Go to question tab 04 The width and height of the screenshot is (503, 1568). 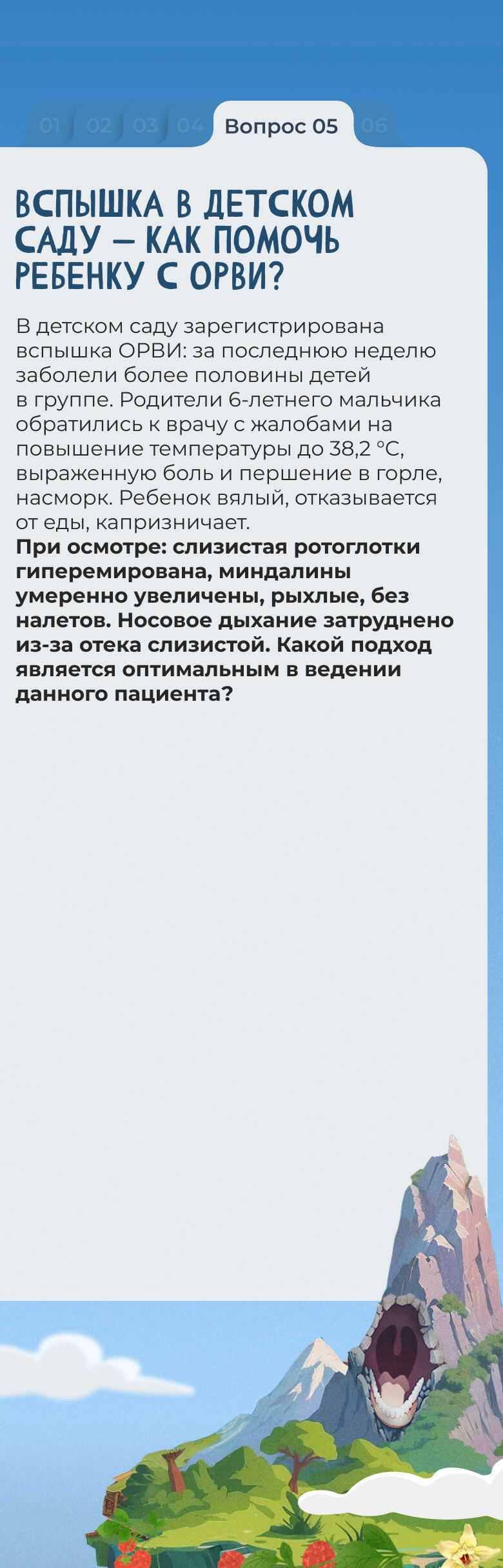(x=190, y=125)
